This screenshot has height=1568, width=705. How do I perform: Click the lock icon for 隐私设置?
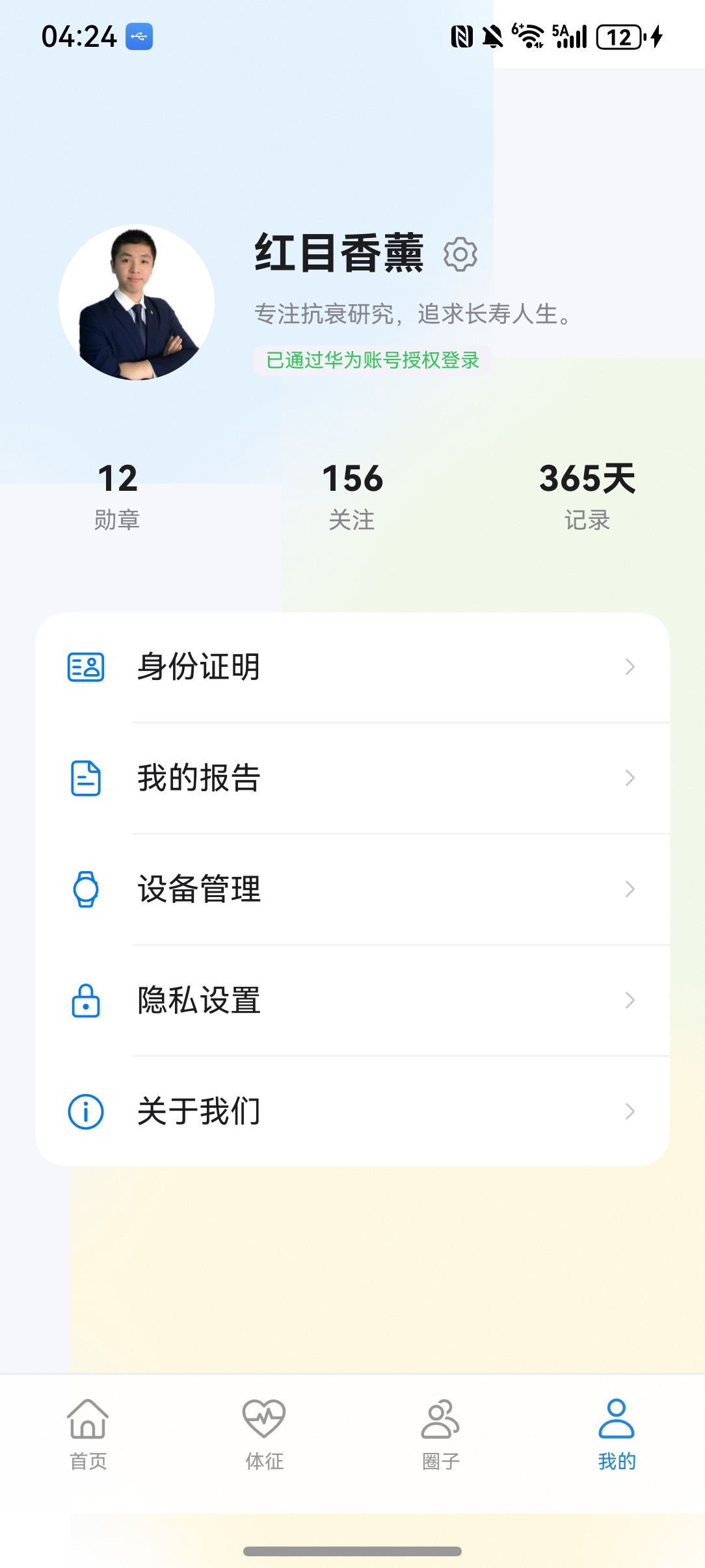86,1000
